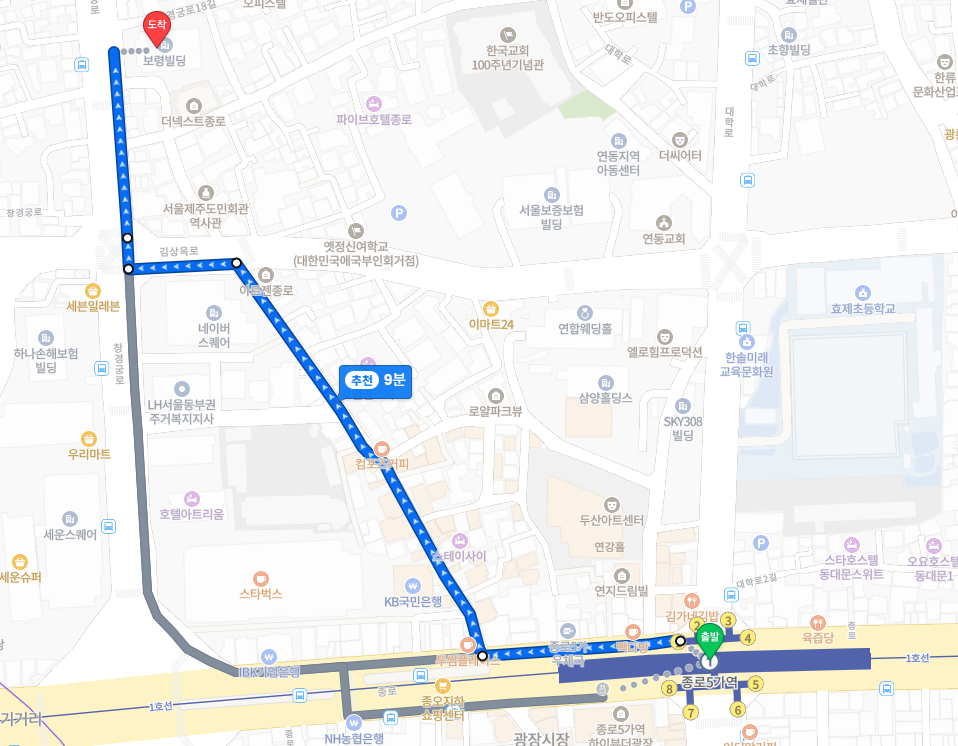Tap the 네이버스퀘어 building marker

click(213, 313)
